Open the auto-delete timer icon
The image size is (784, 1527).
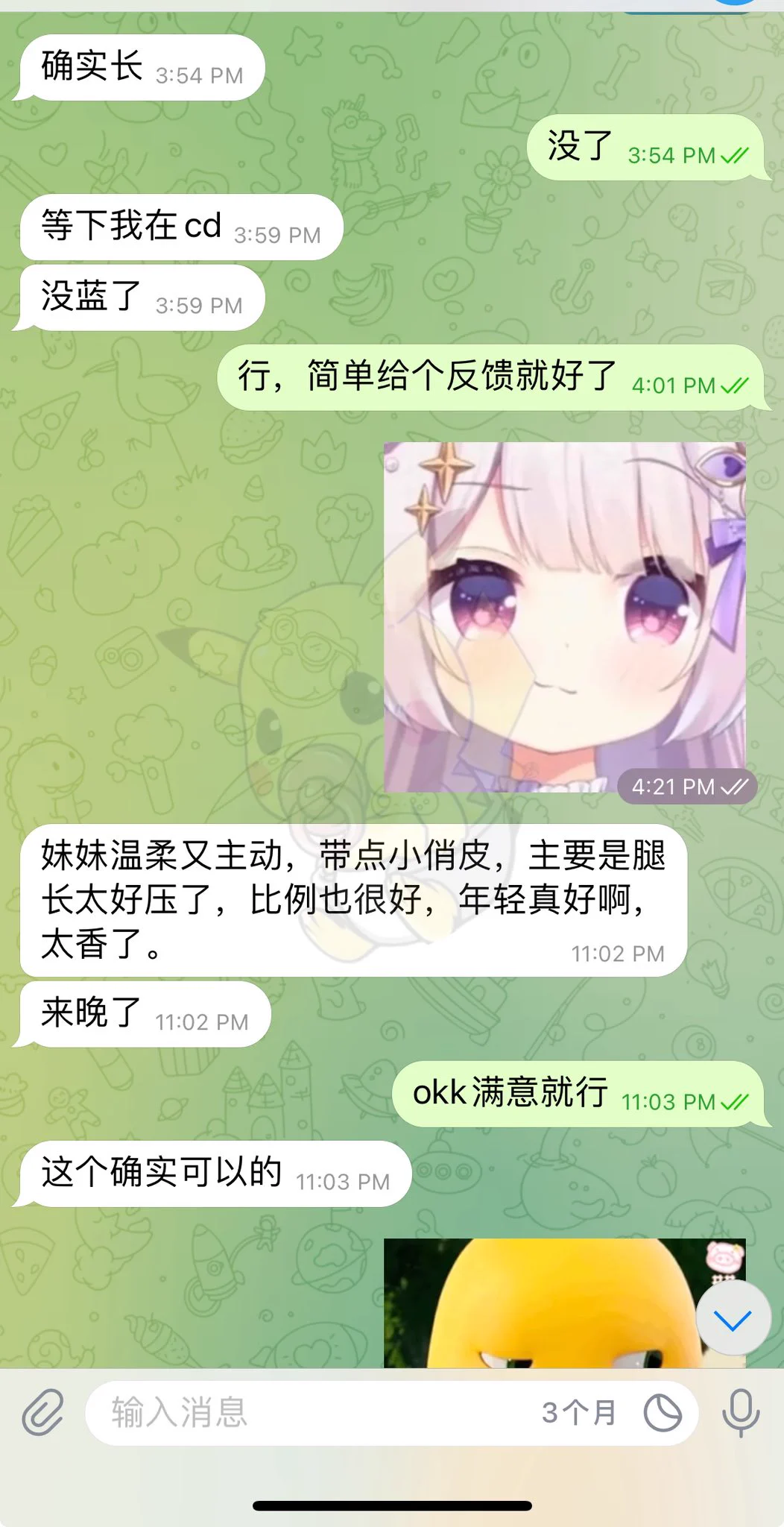pos(662,1412)
